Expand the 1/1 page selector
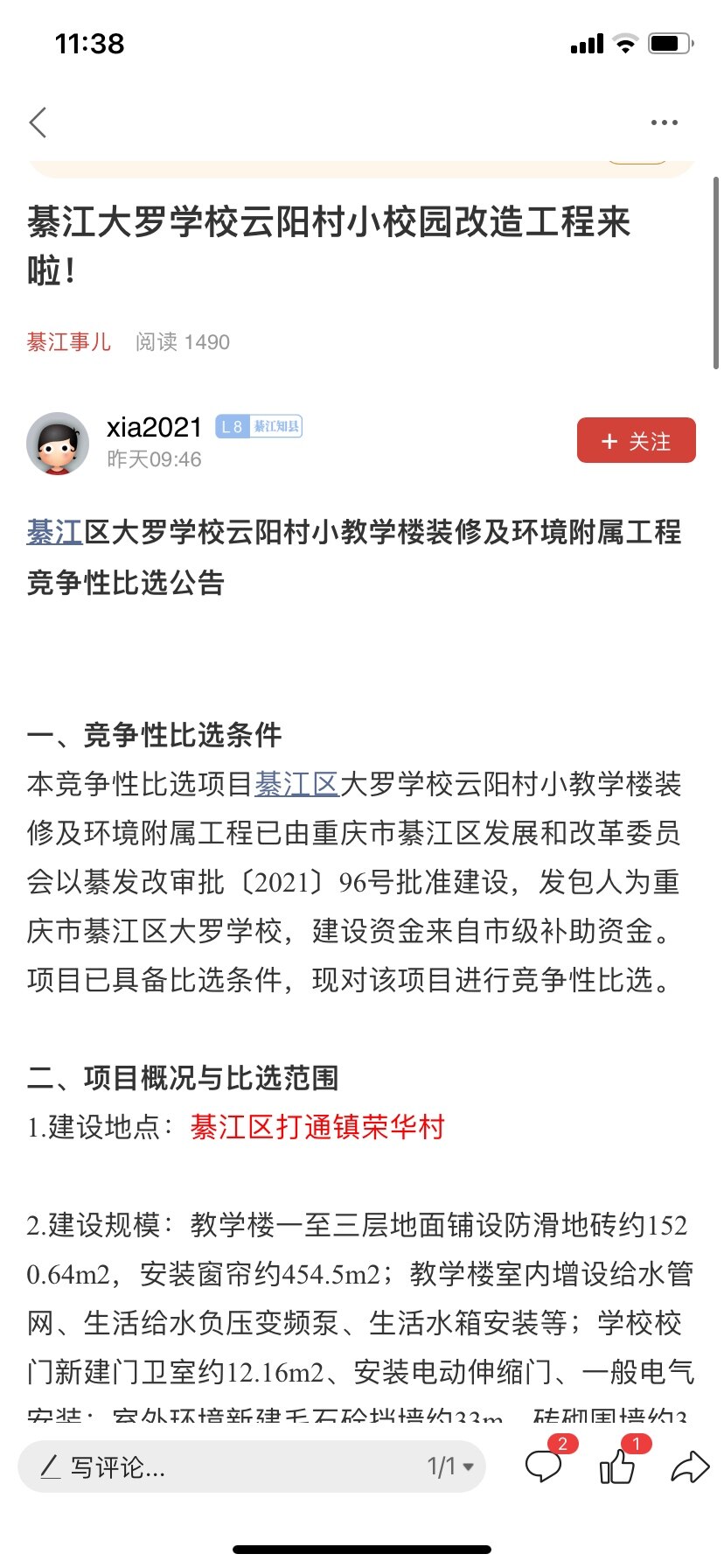724x1568 pixels. click(450, 1466)
